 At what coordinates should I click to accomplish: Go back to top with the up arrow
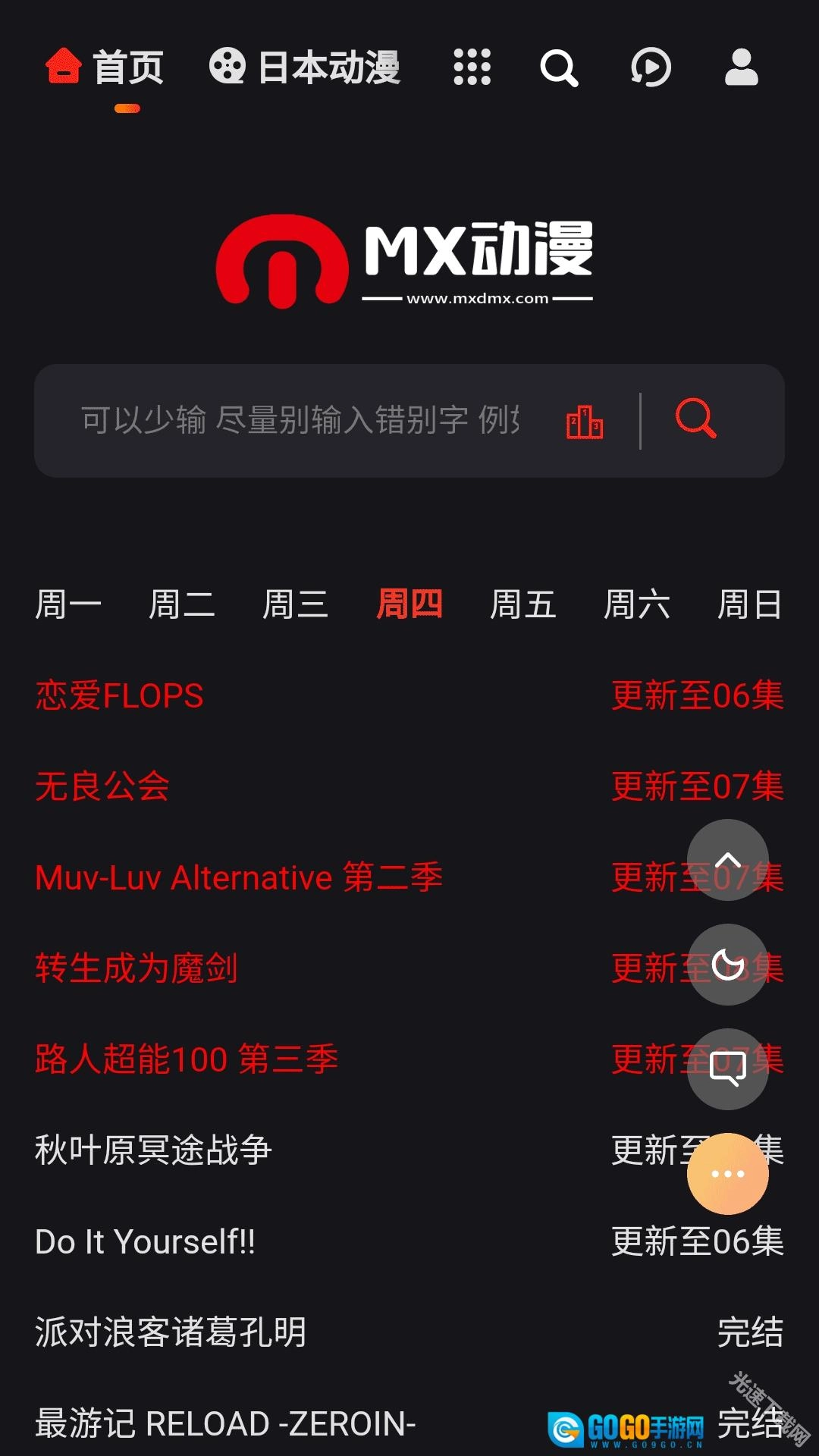(728, 860)
